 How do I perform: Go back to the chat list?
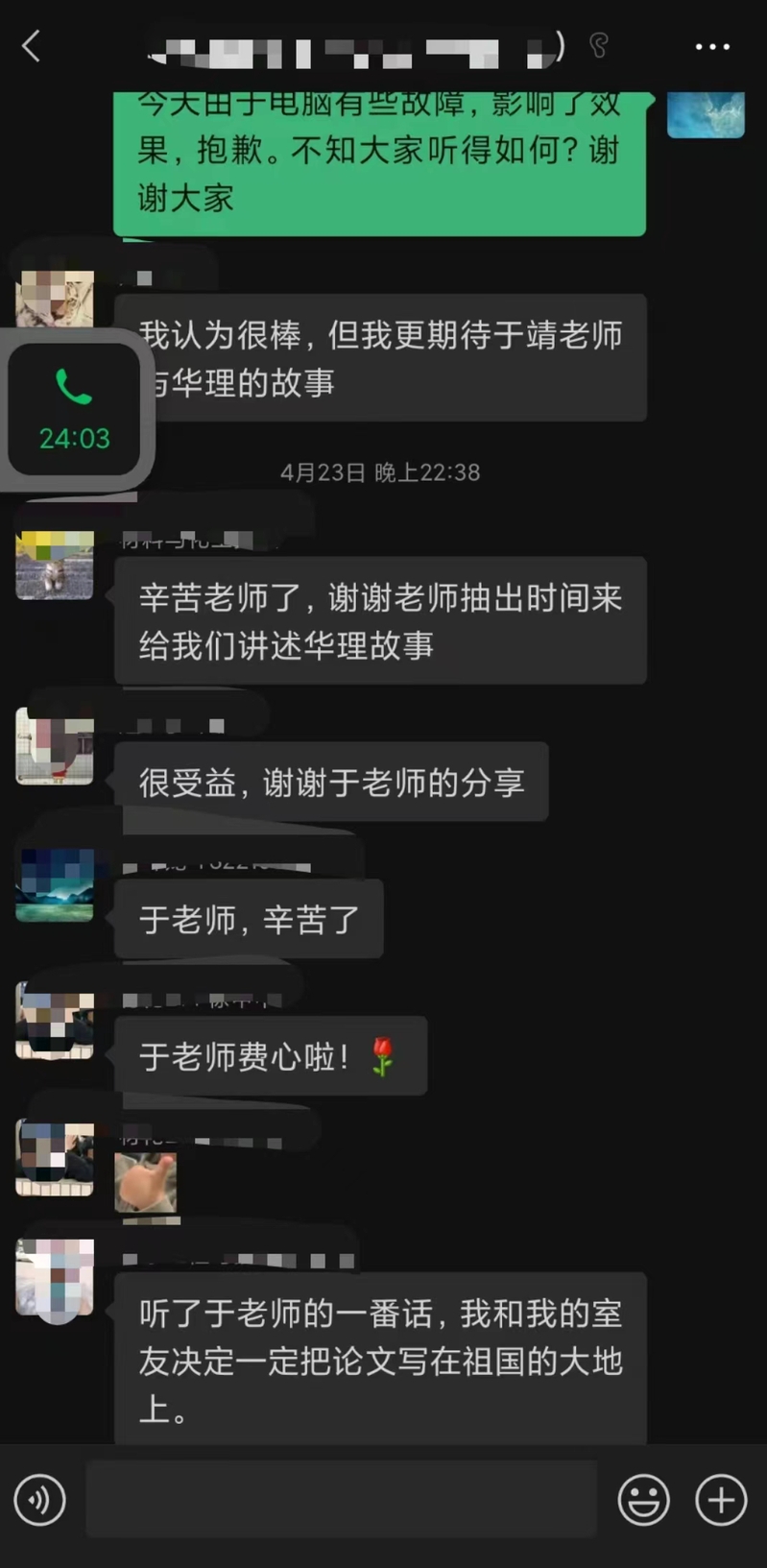pos(32,45)
